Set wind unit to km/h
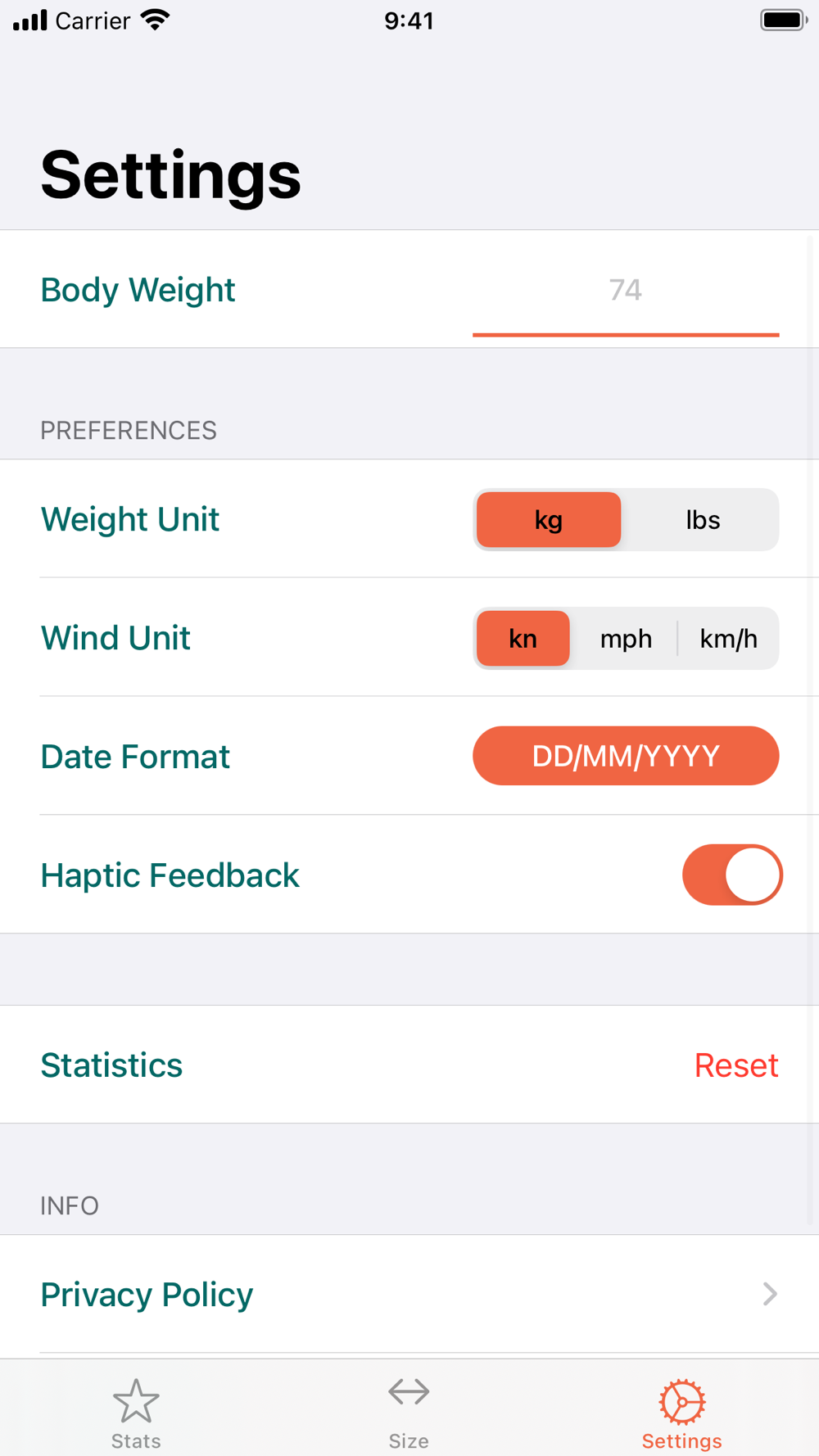819x1456 pixels. point(728,639)
